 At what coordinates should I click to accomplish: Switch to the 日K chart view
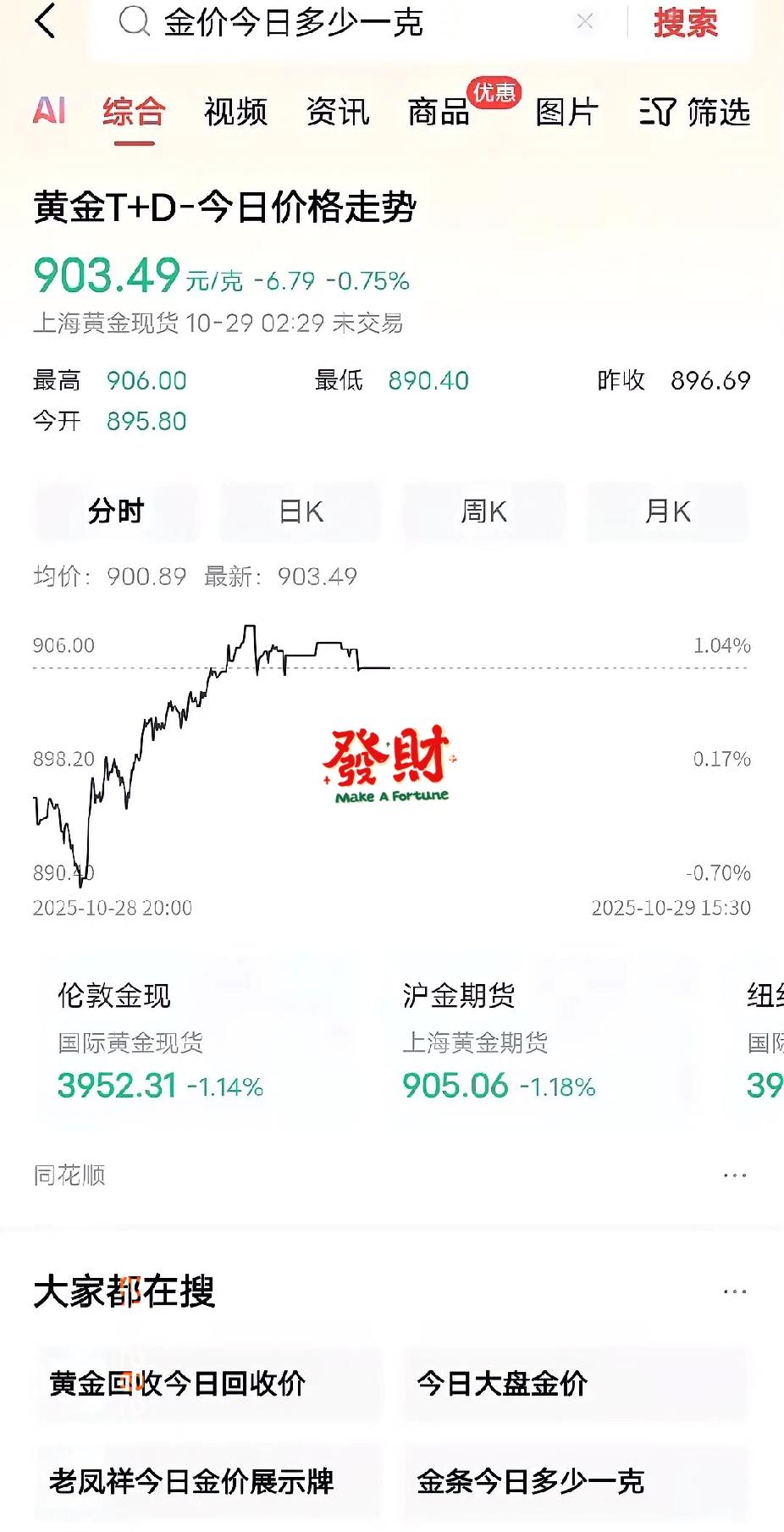point(300,511)
